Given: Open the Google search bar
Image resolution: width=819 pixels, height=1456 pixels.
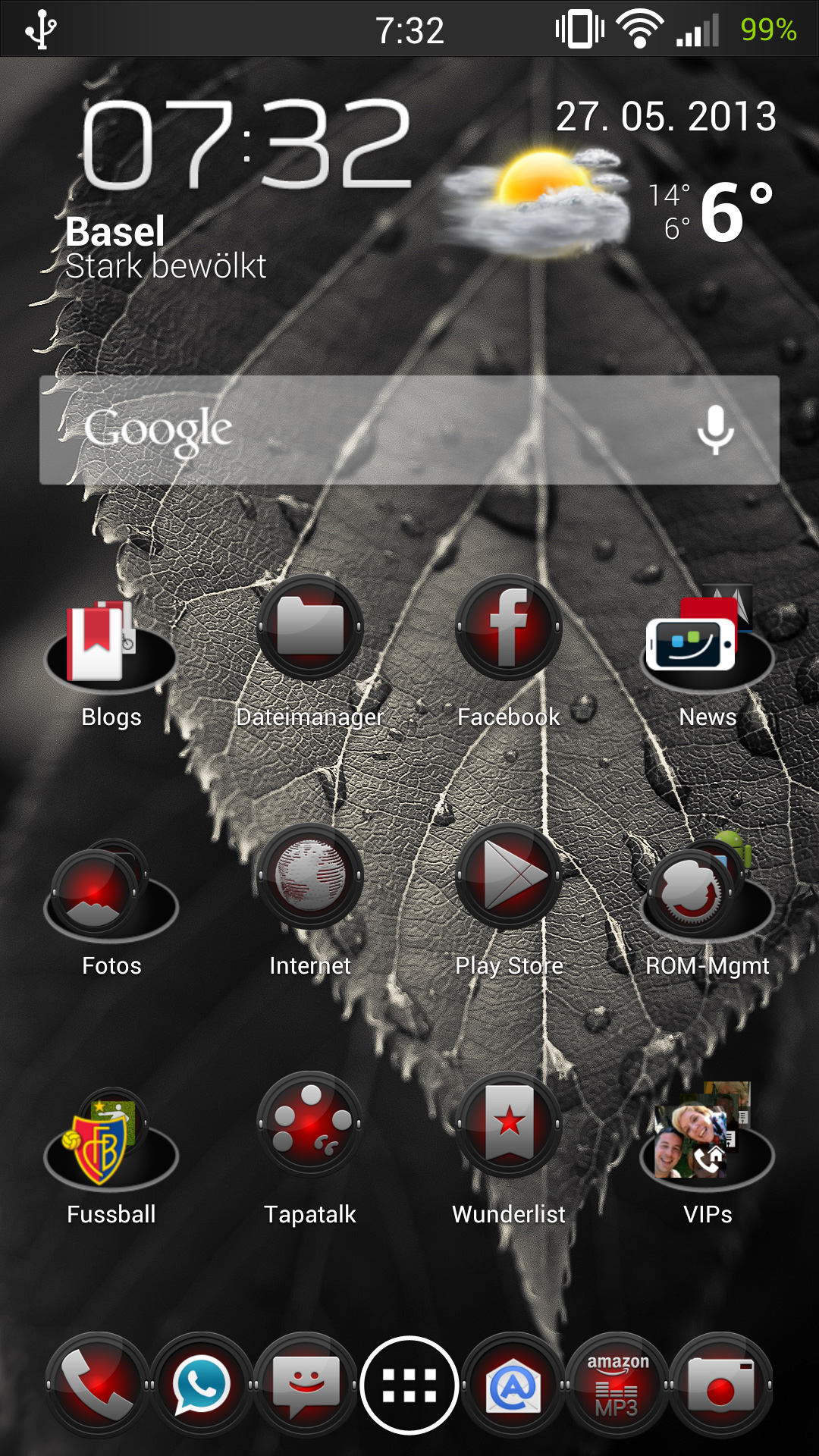Looking at the screenshot, I should pyautogui.click(x=409, y=430).
